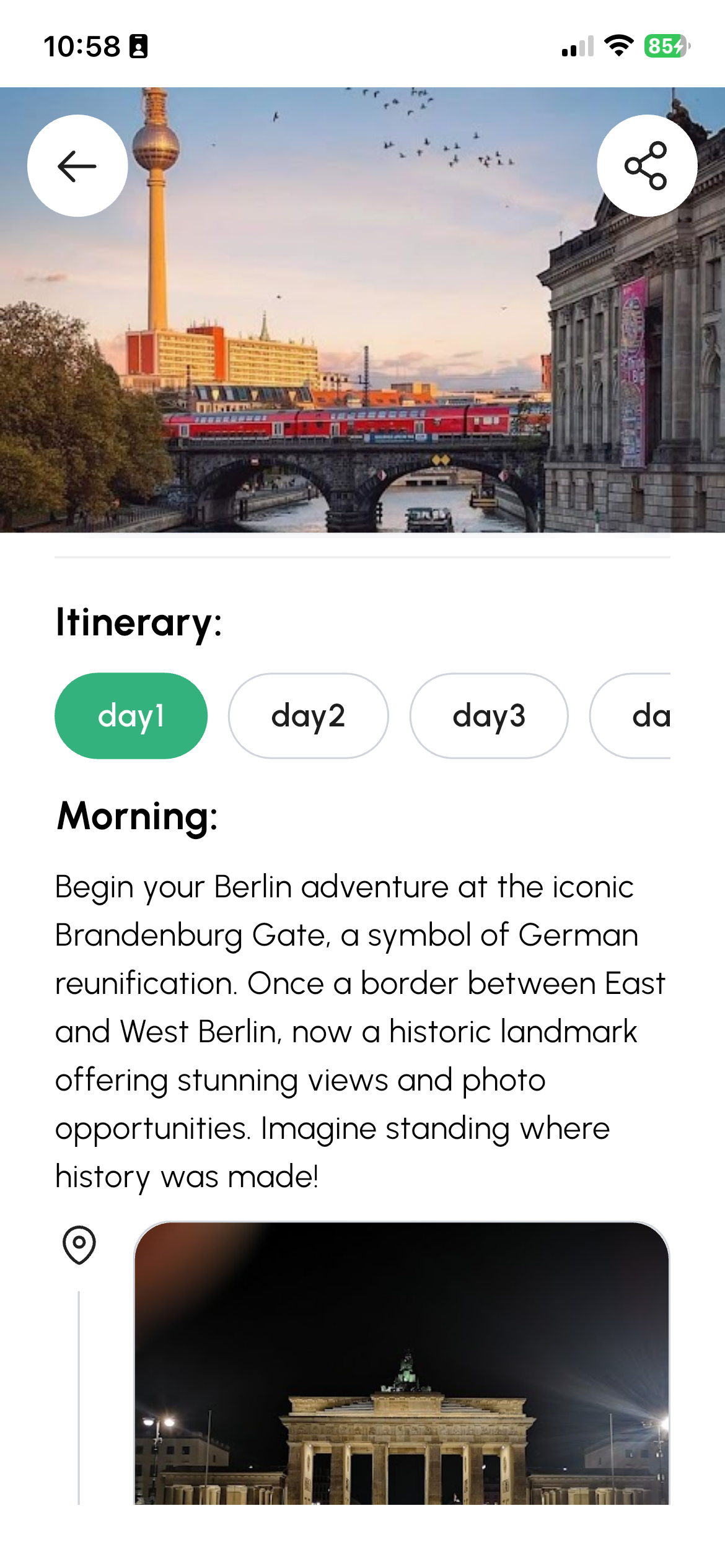Click the back arrow on the hero image
Screen dimensions: 725x1568
pyautogui.click(x=76, y=165)
